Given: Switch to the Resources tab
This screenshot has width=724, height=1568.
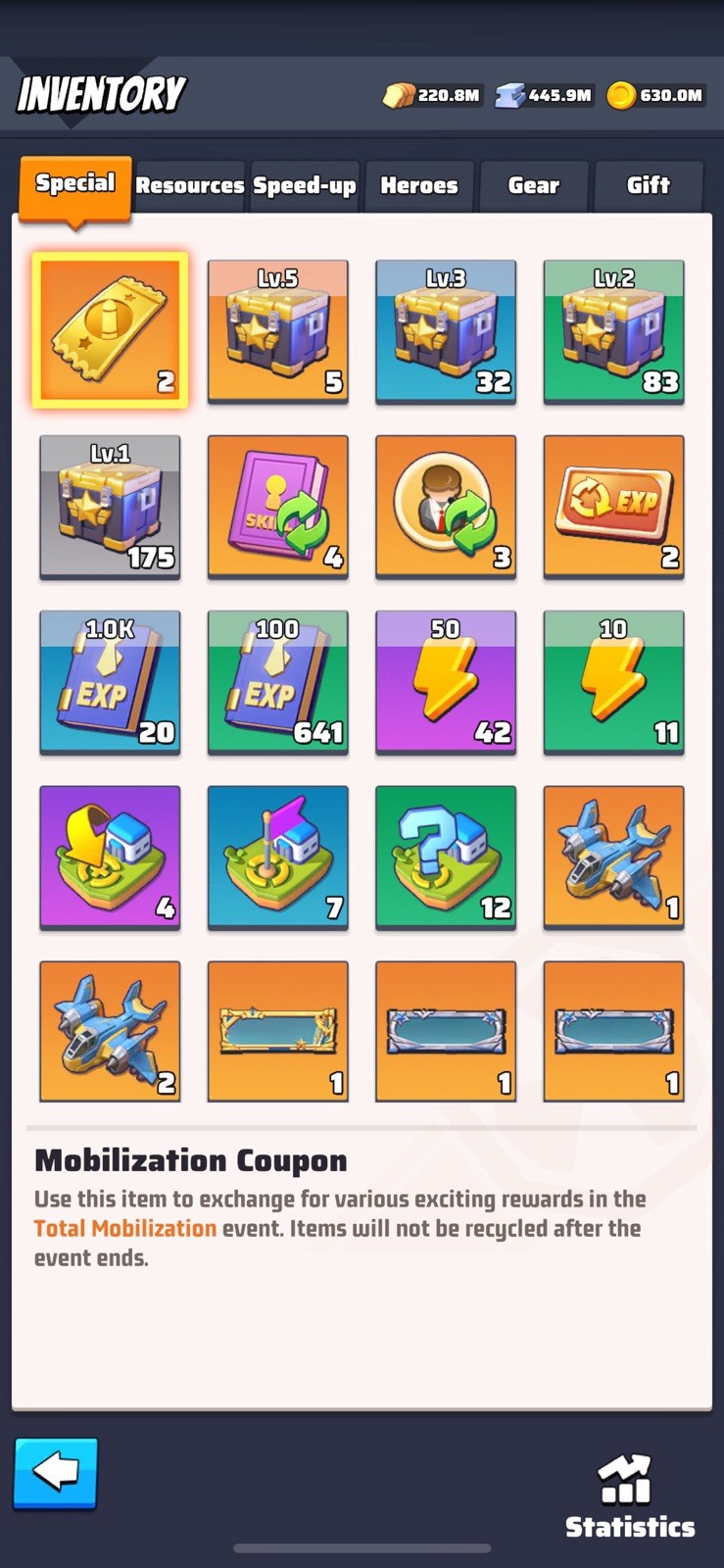Looking at the screenshot, I should point(190,186).
